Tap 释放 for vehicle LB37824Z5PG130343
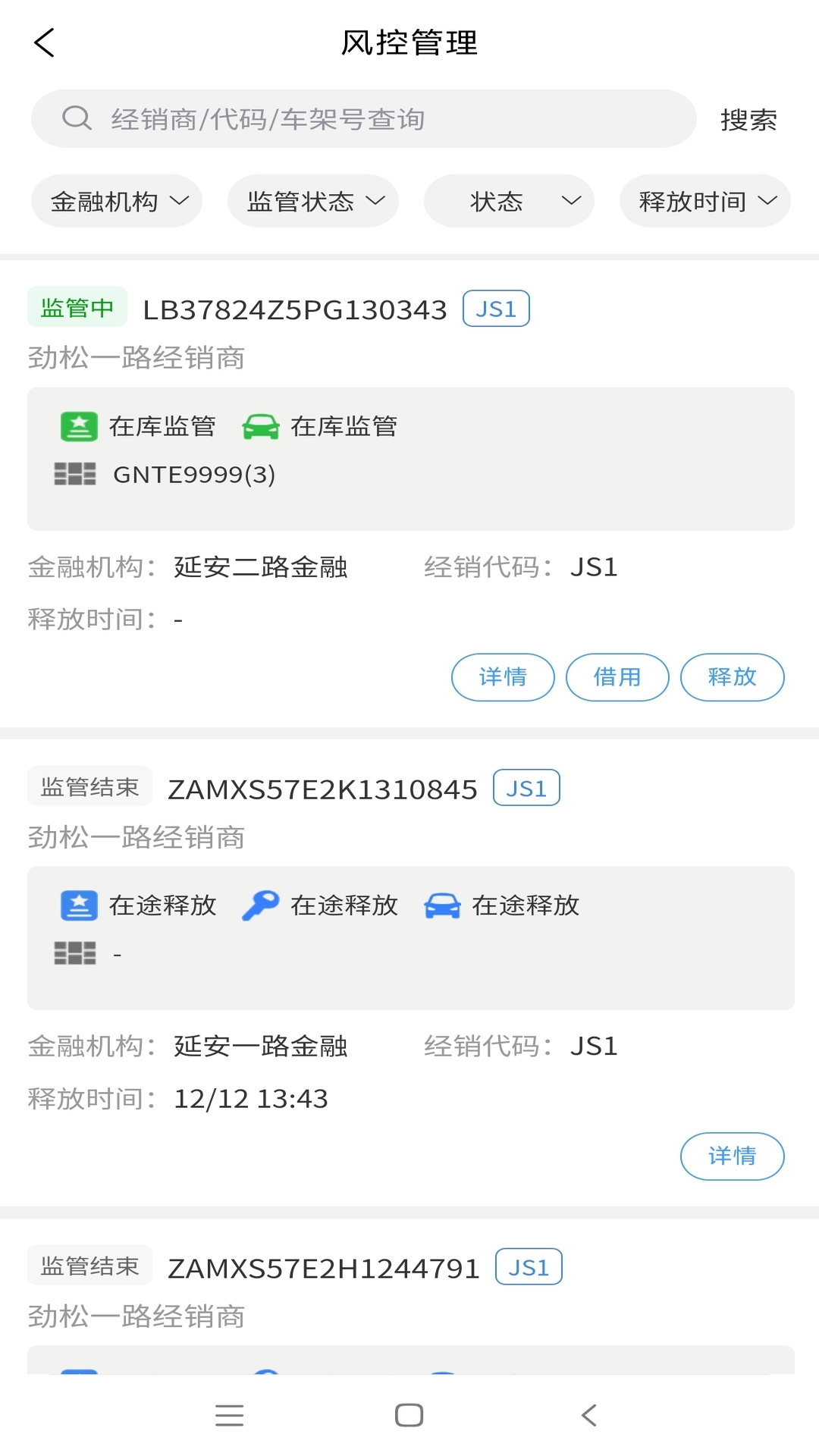The height and width of the screenshot is (1456, 819). click(733, 677)
